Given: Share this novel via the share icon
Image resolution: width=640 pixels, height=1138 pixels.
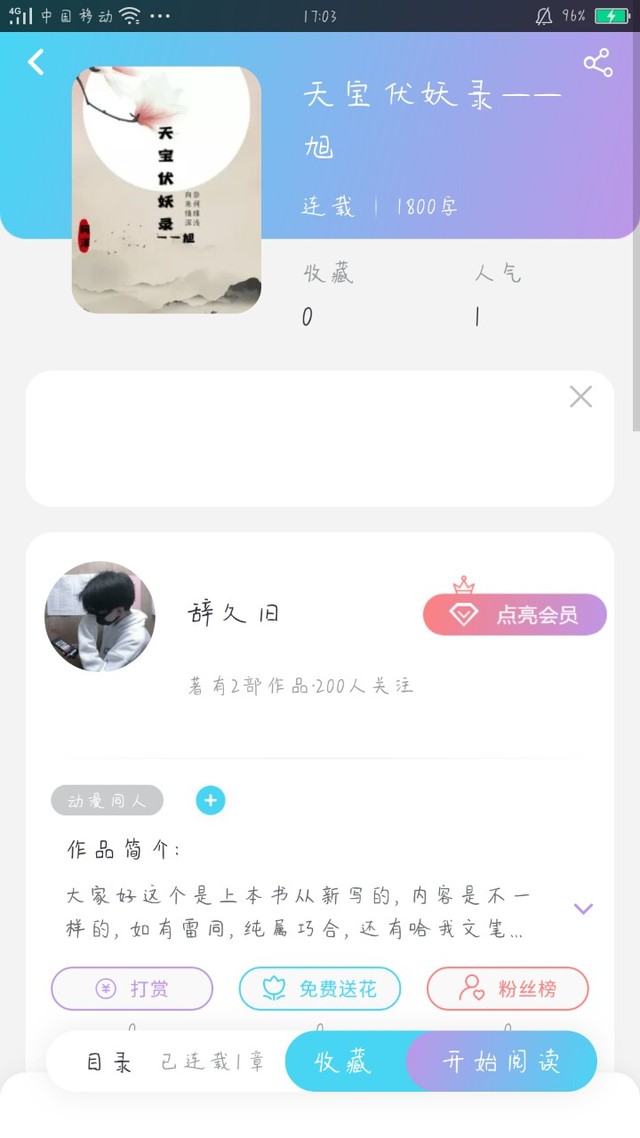Looking at the screenshot, I should (x=598, y=63).
